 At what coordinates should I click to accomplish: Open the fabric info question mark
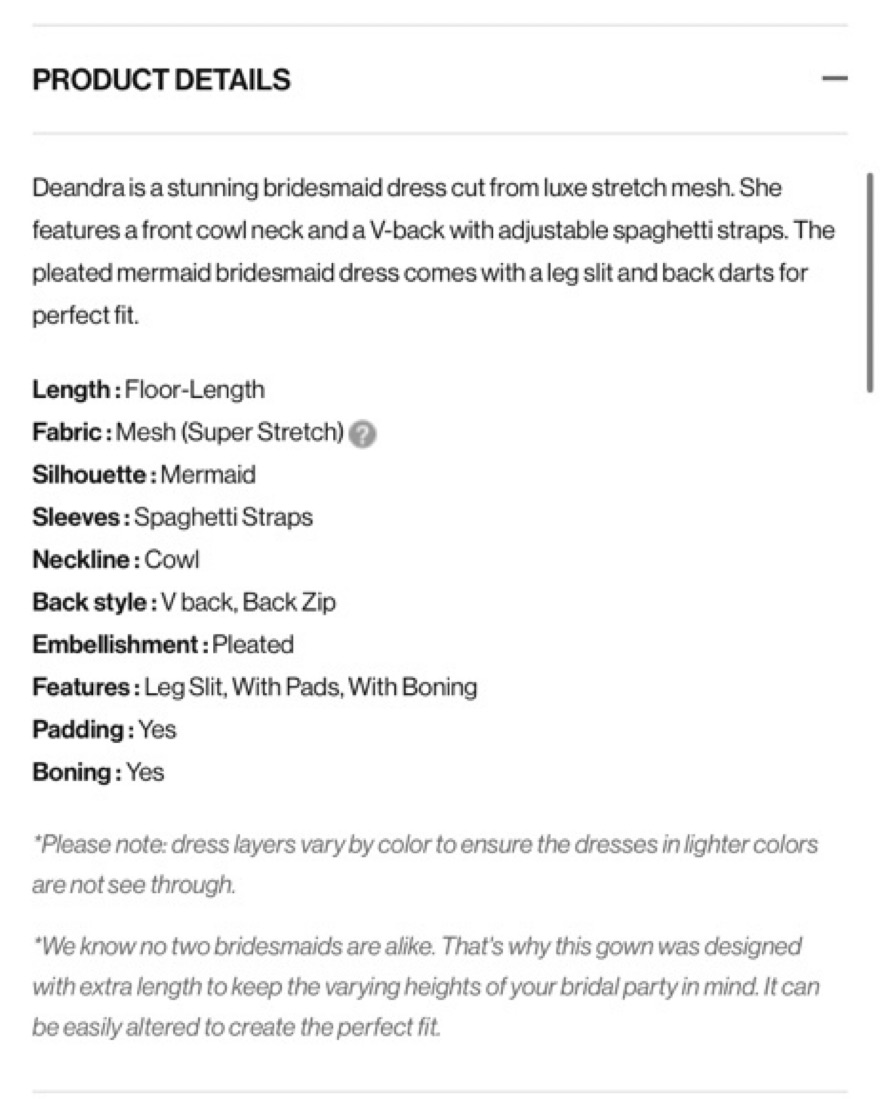[x=362, y=434]
